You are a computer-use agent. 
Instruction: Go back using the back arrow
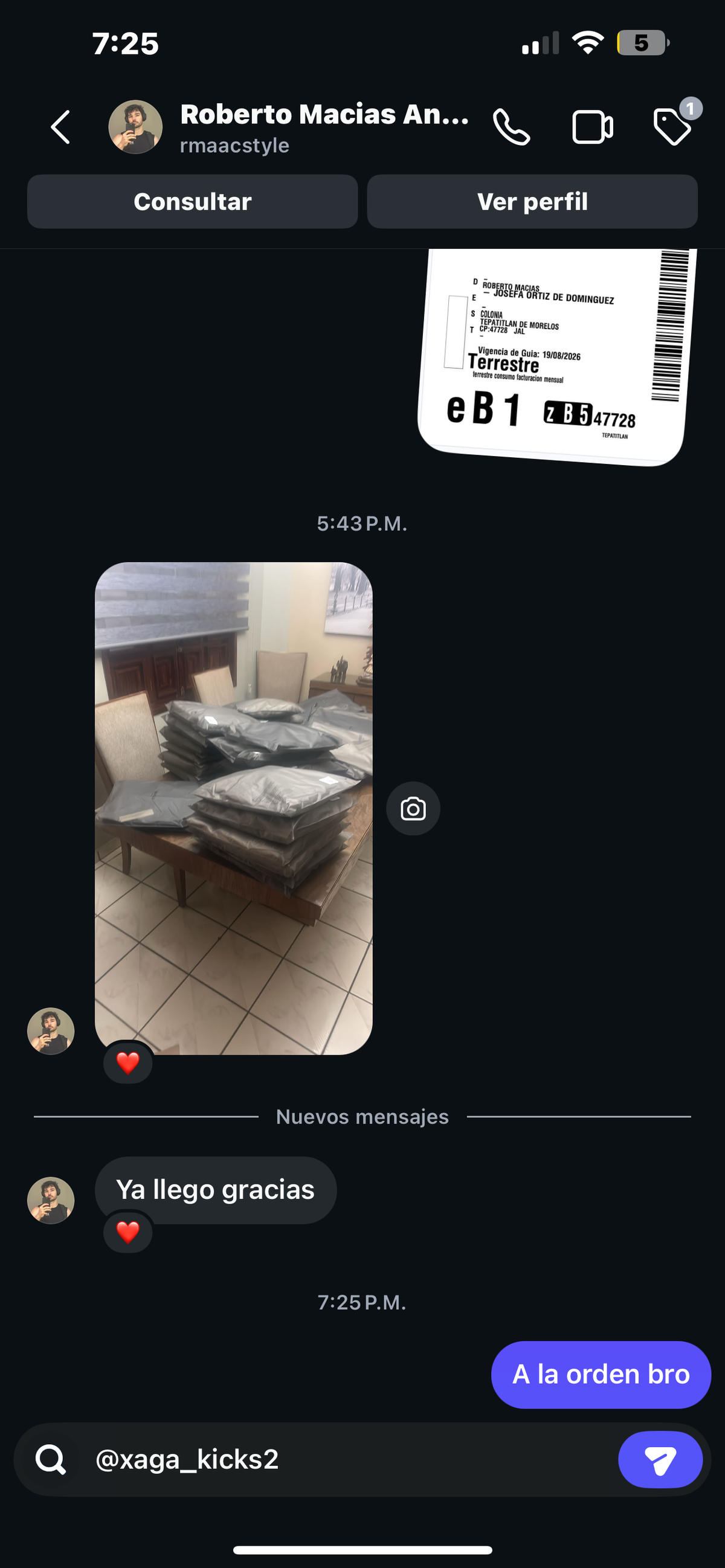click(x=60, y=127)
